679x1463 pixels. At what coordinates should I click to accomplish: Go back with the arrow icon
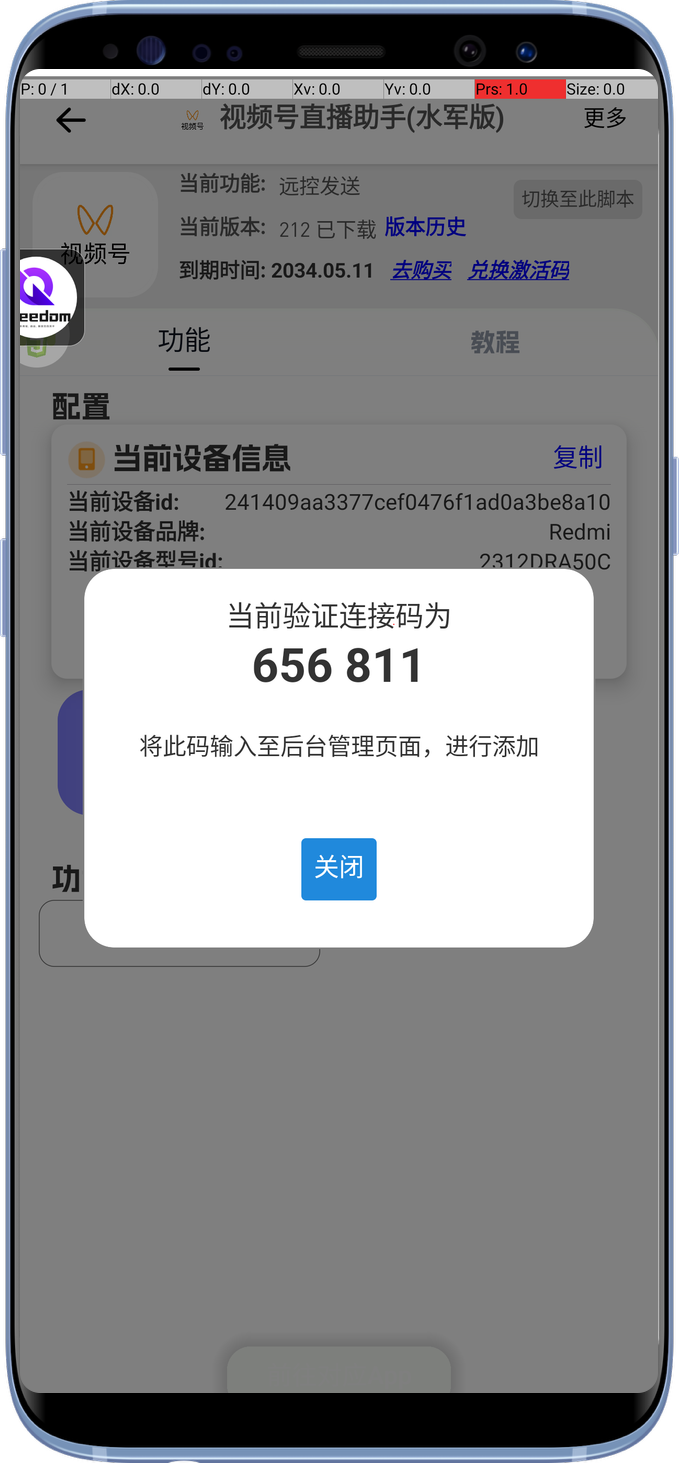(x=70, y=121)
